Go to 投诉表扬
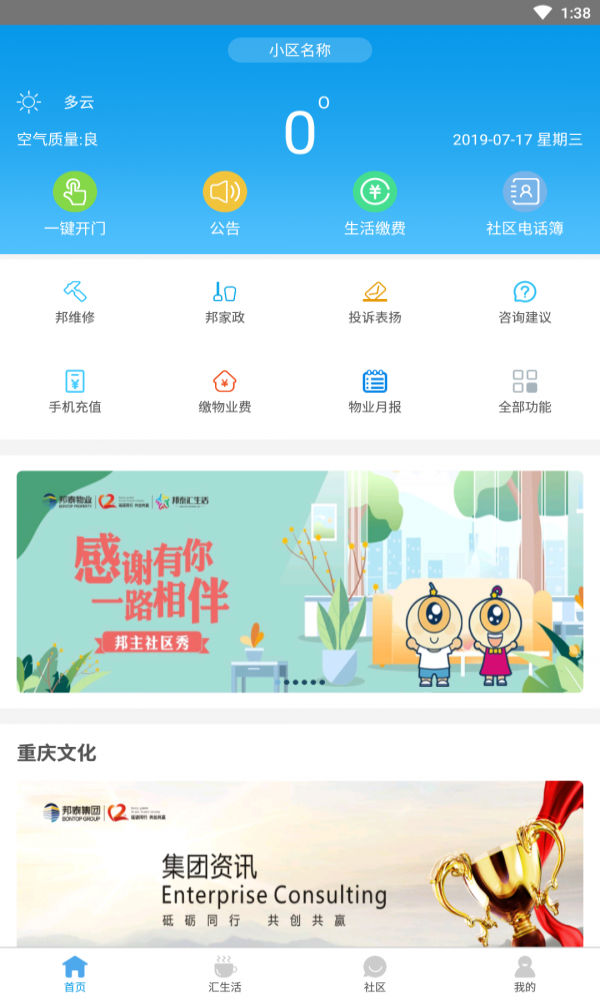Viewport: 600px width, 1000px height. (375, 302)
